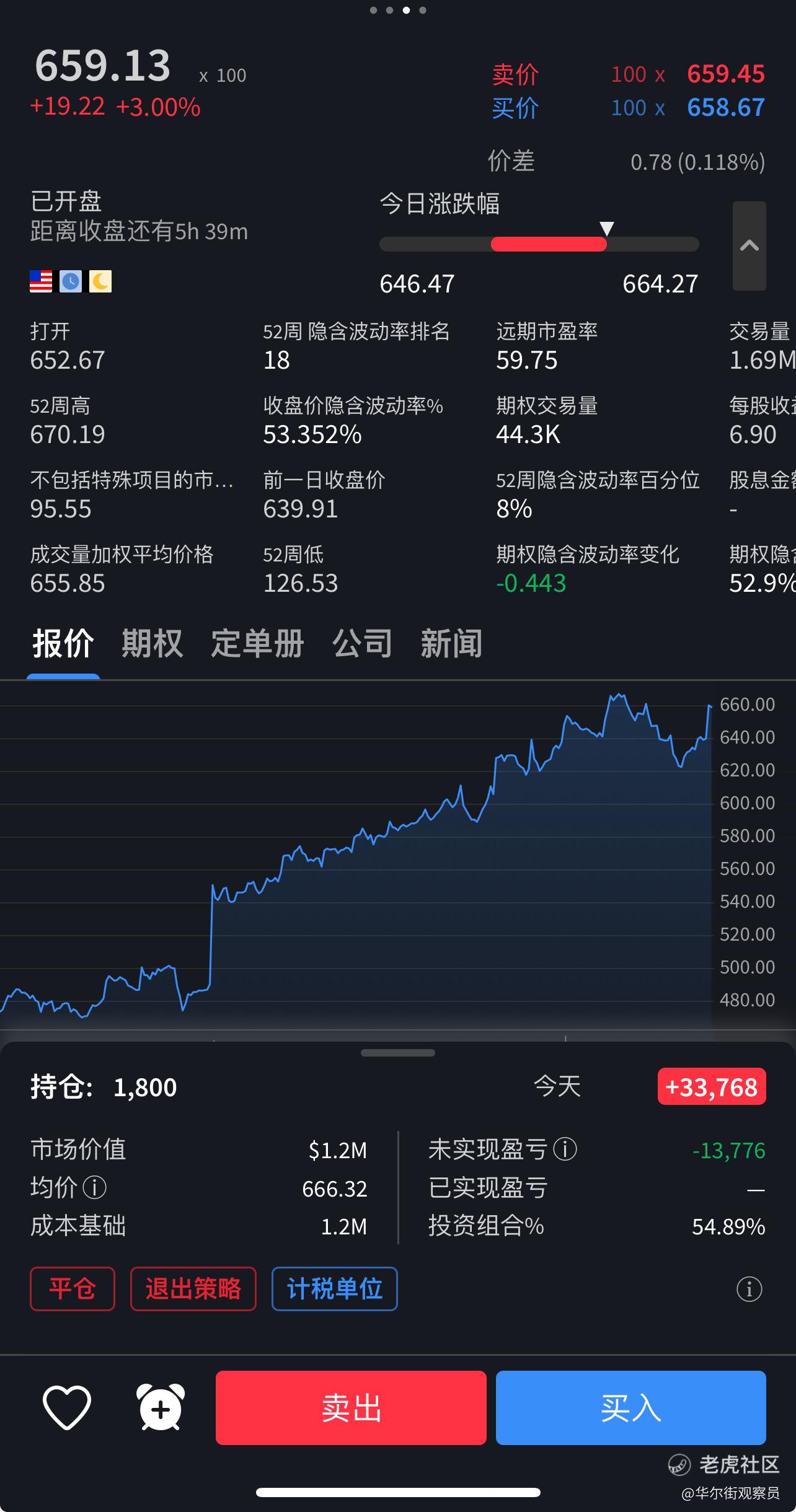The height and width of the screenshot is (1512, 796).
Task: Open 计税单位 details
Action: tap(334, 1289)
